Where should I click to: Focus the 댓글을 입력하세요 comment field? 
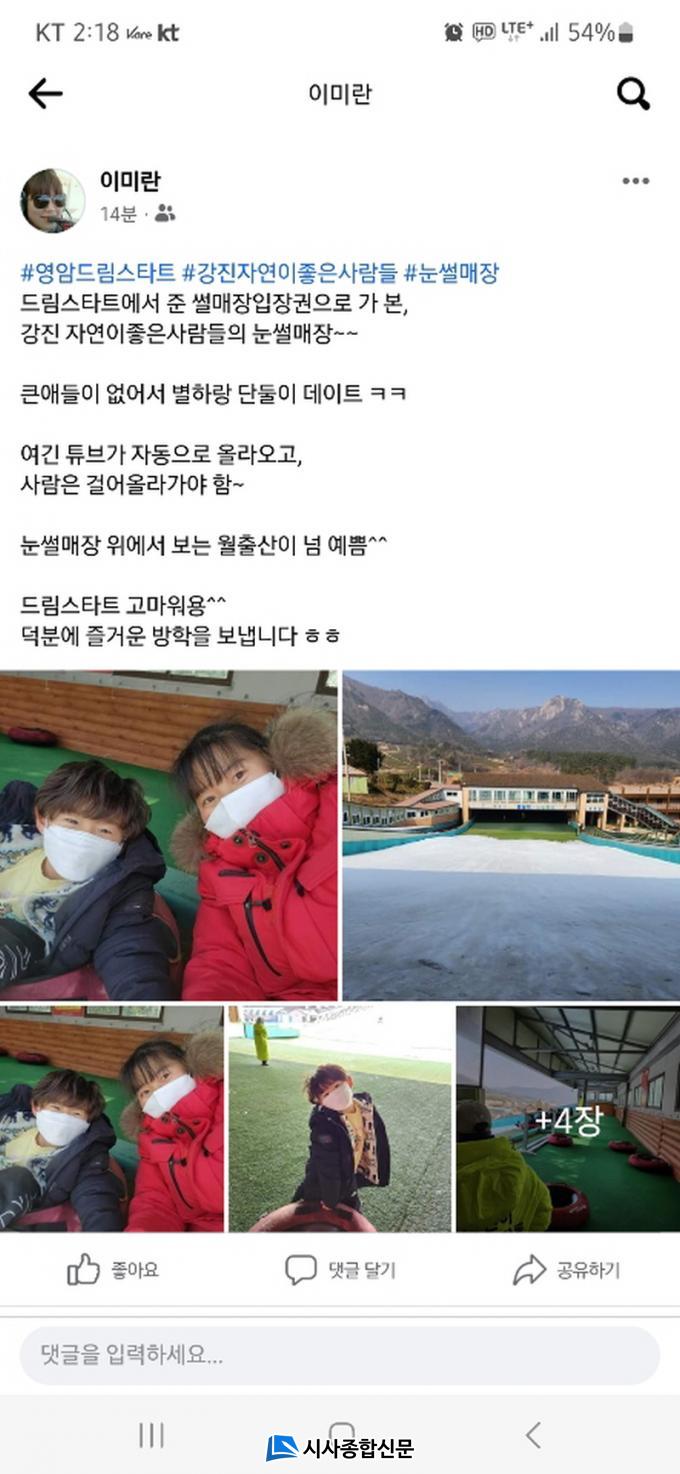pos(340,1356)
